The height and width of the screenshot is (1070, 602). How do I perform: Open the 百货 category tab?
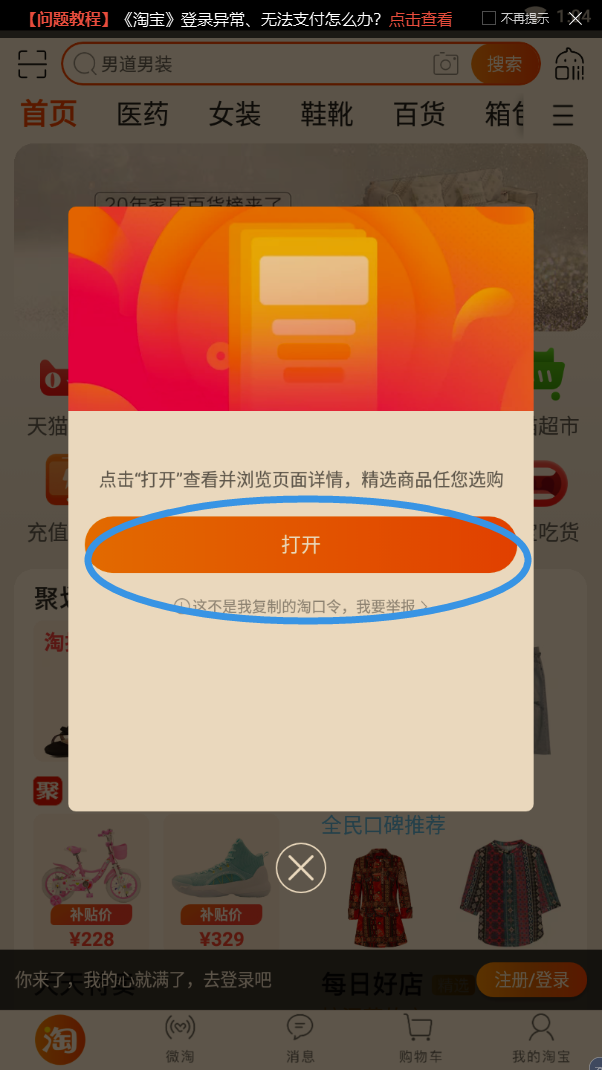(x=419, y=114)
